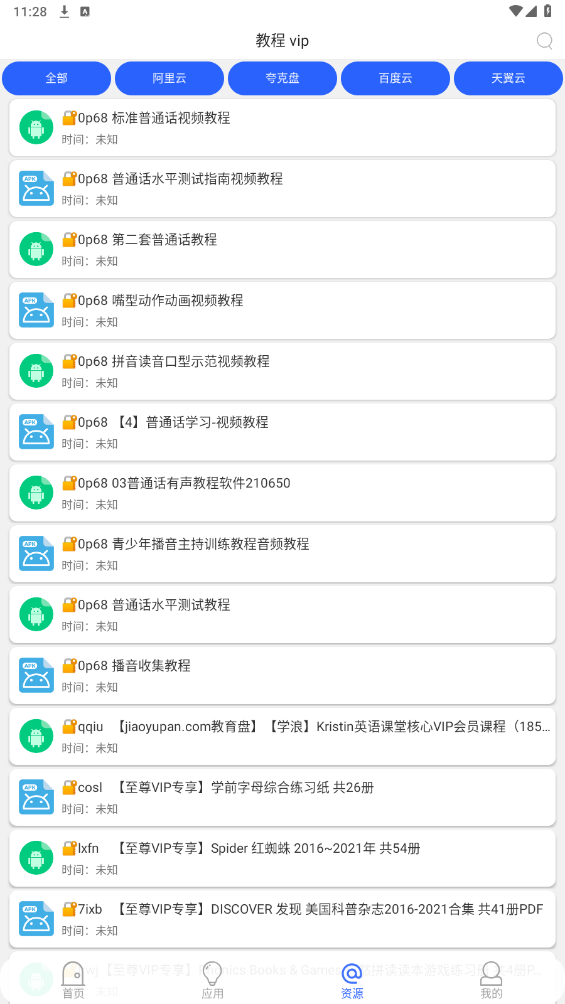Open the Kristin英语课堂 VIP course row
This screenshot has height=1004, width=565.
point(282,736)
